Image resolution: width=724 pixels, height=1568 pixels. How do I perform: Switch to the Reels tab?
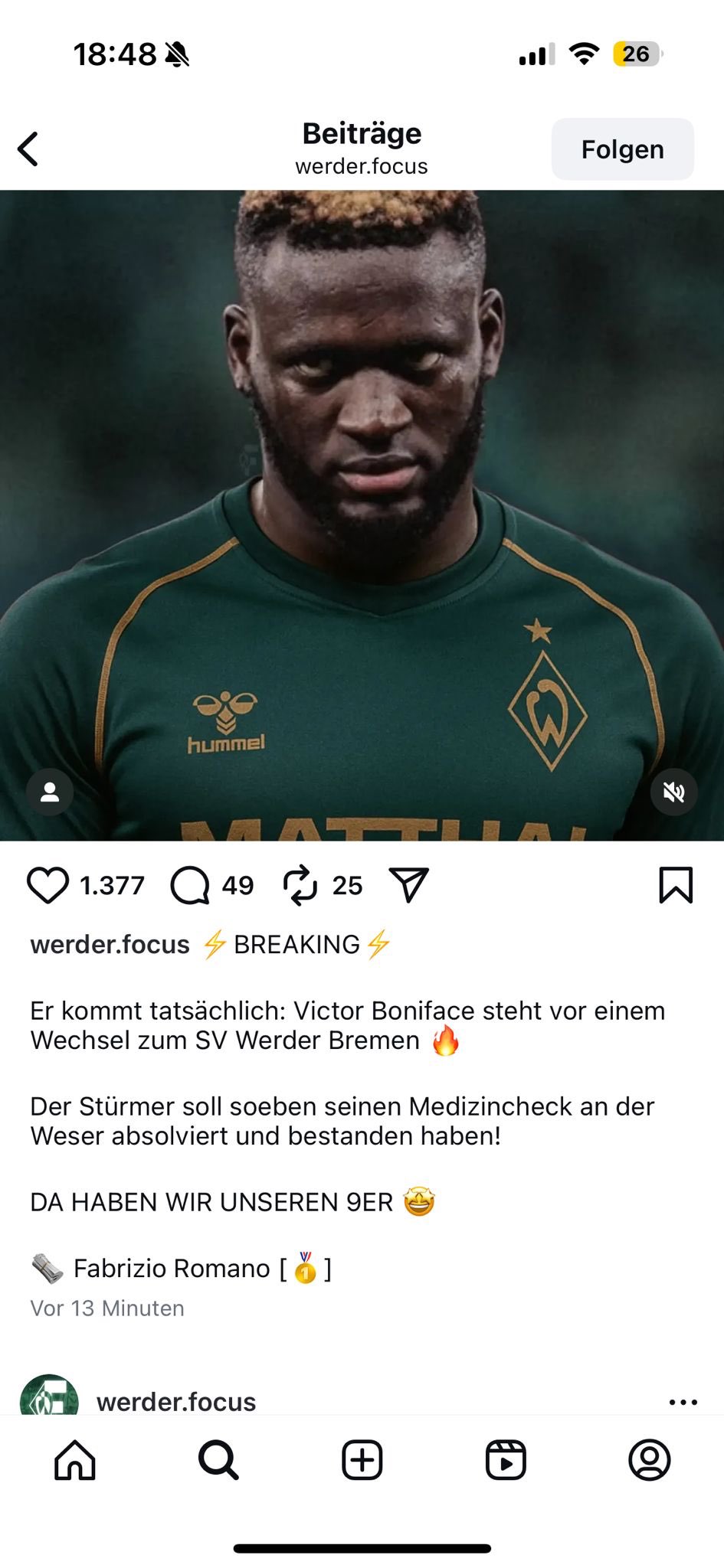(506, 1460)
